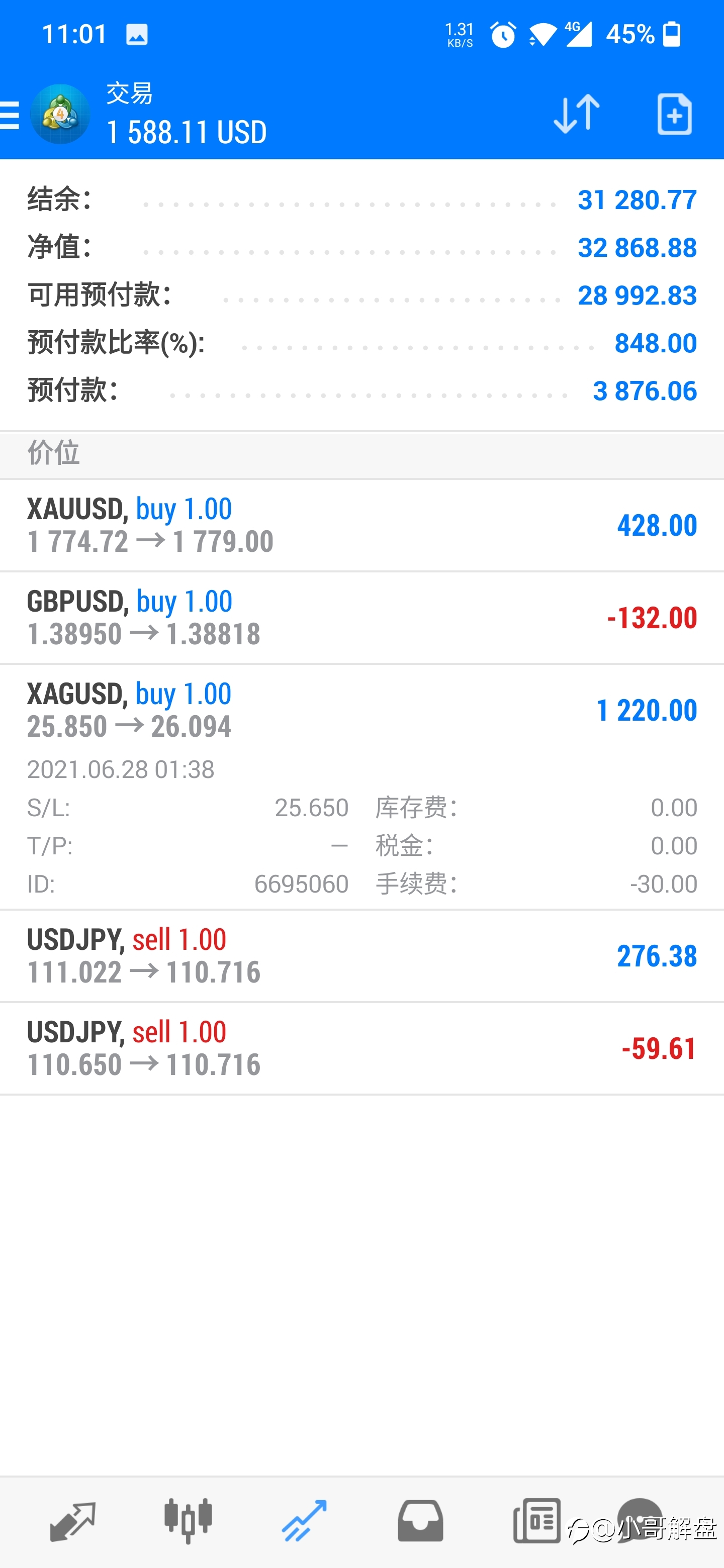Open the news tab
The image size is (724, 1568).
click(536, 1521)
